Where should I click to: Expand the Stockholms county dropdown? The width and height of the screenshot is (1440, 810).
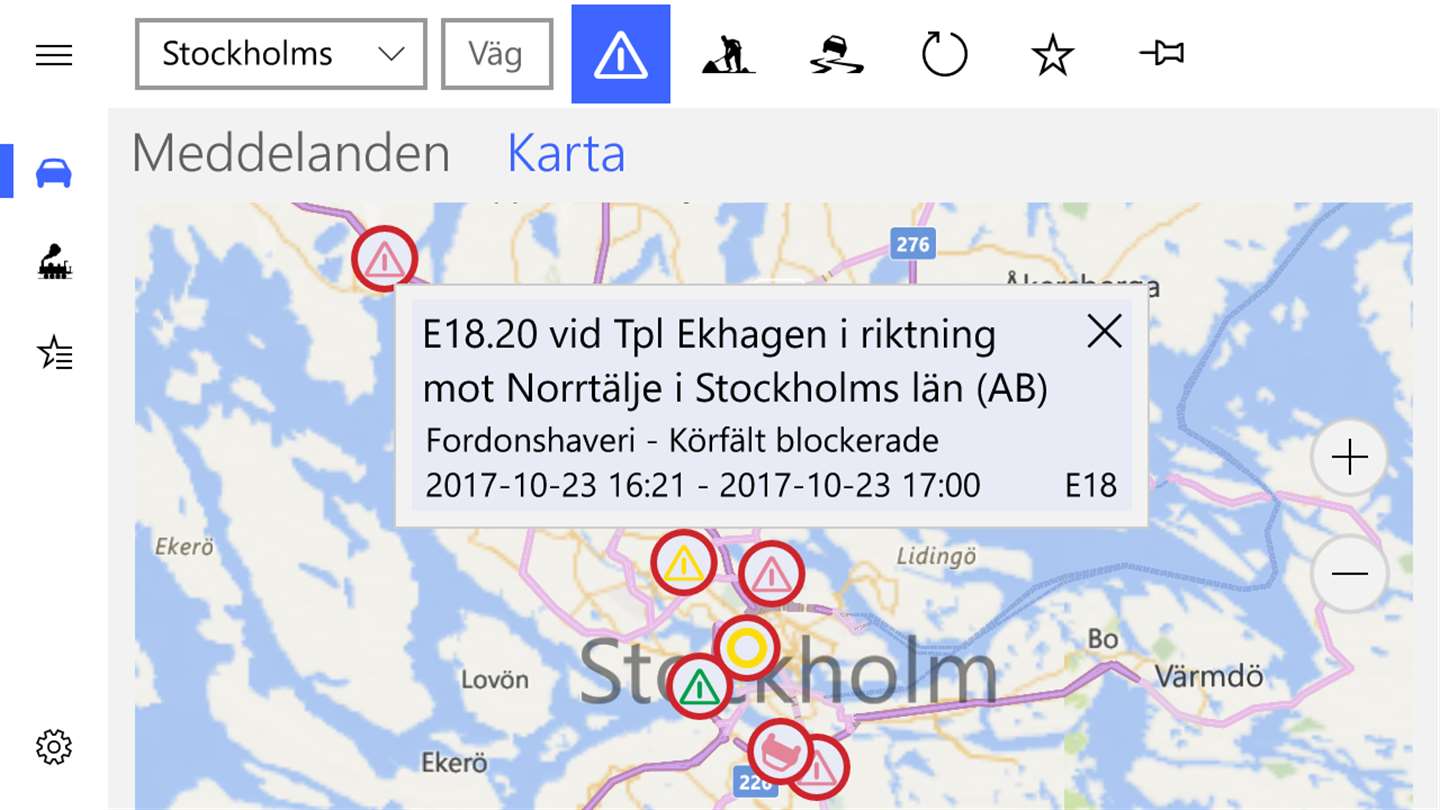281,54
